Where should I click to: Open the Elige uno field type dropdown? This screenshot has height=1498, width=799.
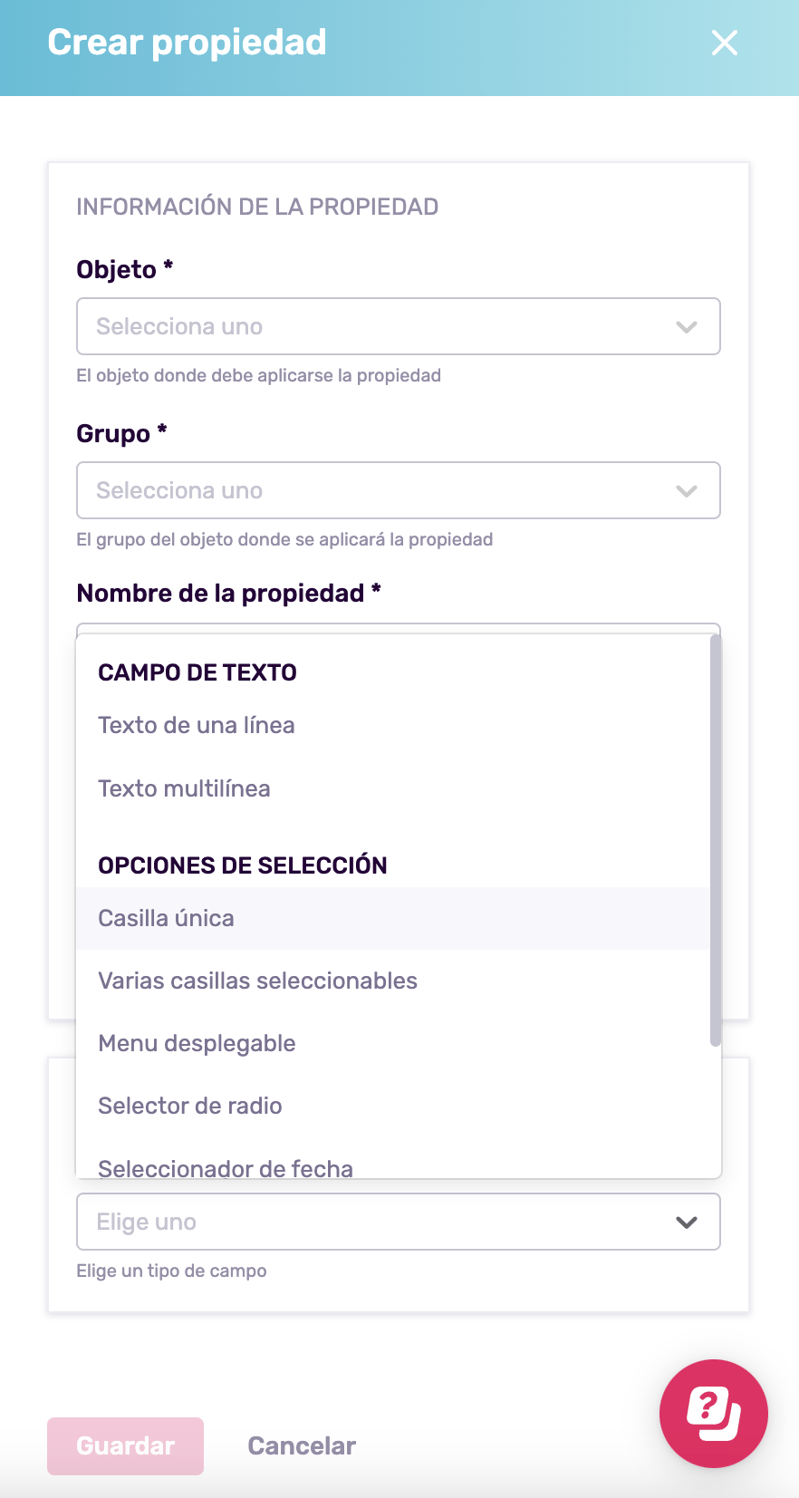(398, 1221)
